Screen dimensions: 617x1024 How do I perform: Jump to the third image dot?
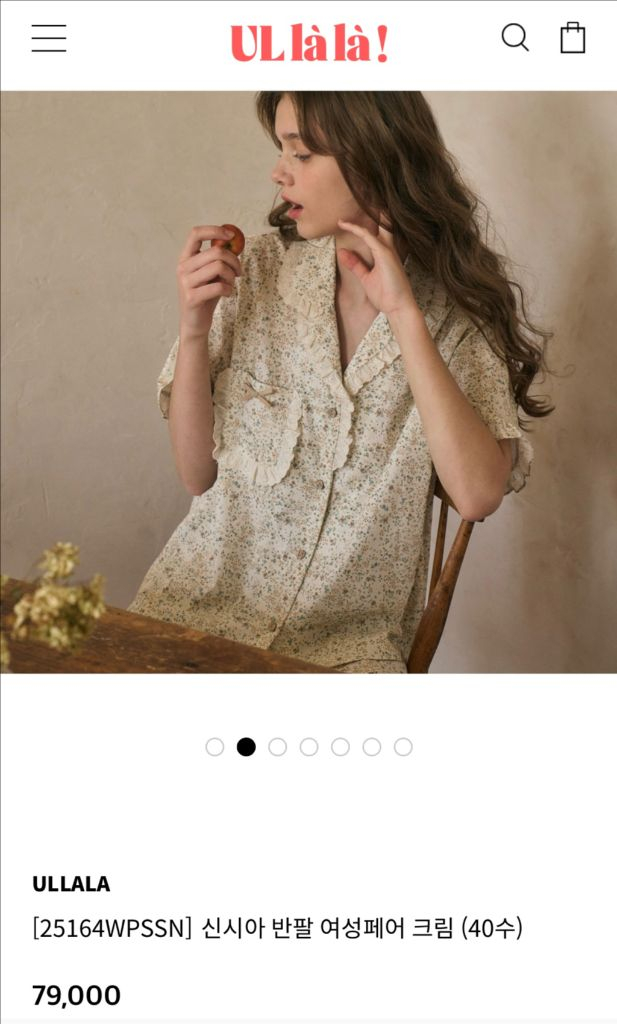pyautogui.click(x=277, y=746)
